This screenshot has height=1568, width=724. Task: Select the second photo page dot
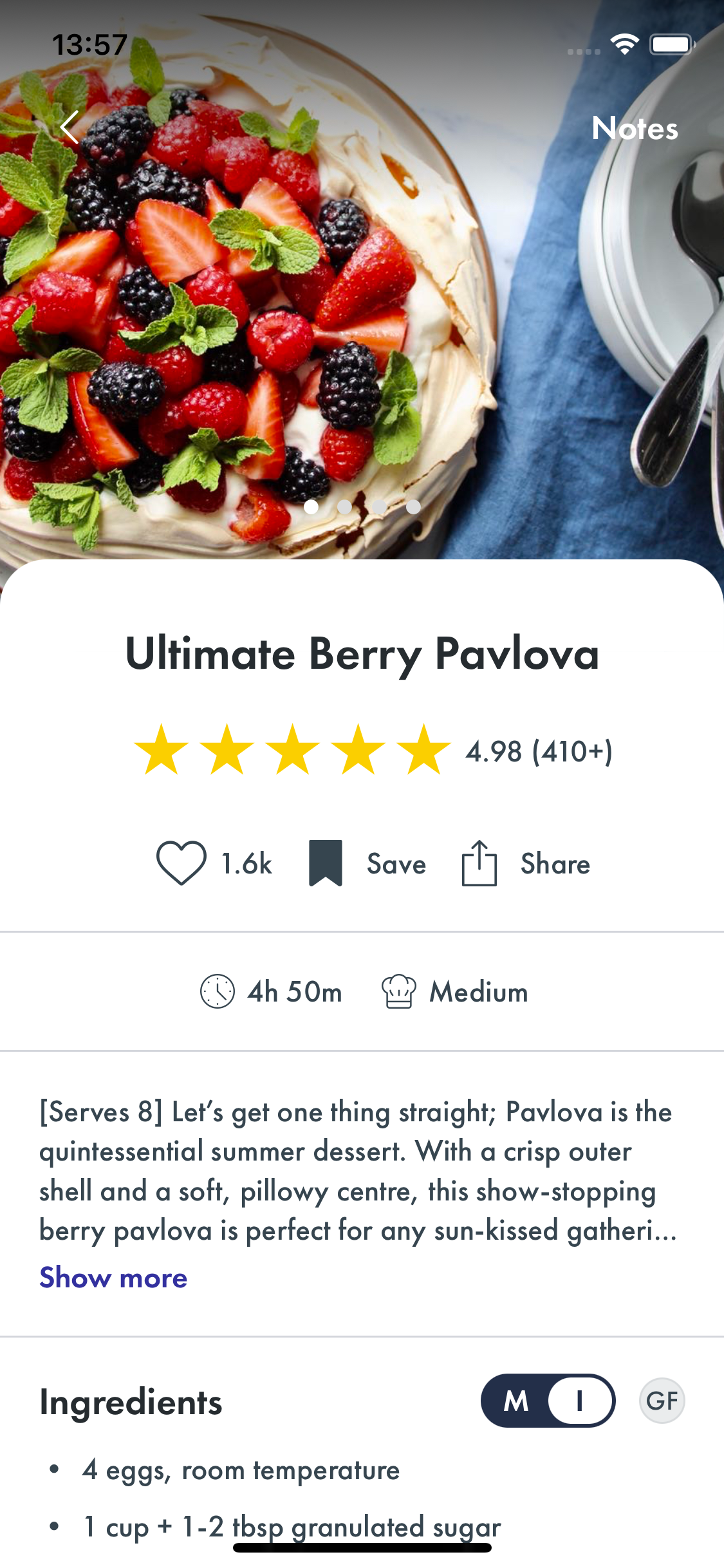click(345, 507)
